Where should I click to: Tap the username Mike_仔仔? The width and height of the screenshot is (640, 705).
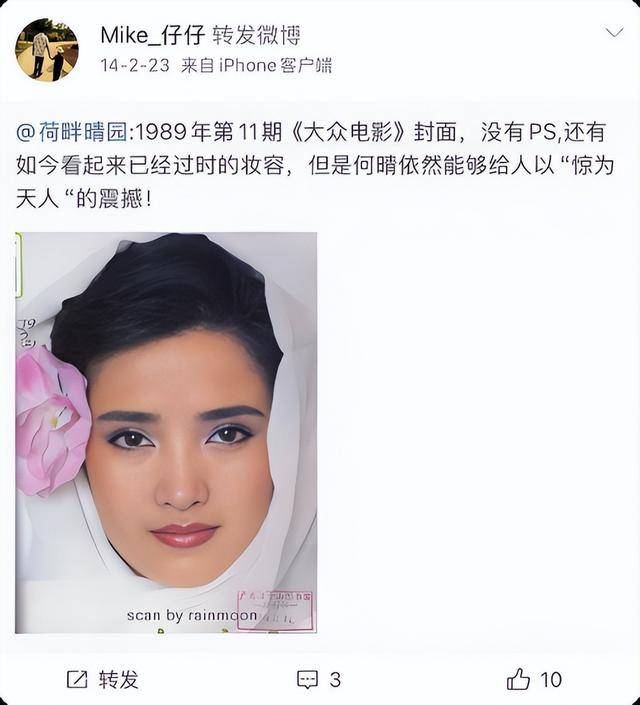(152, 35)
